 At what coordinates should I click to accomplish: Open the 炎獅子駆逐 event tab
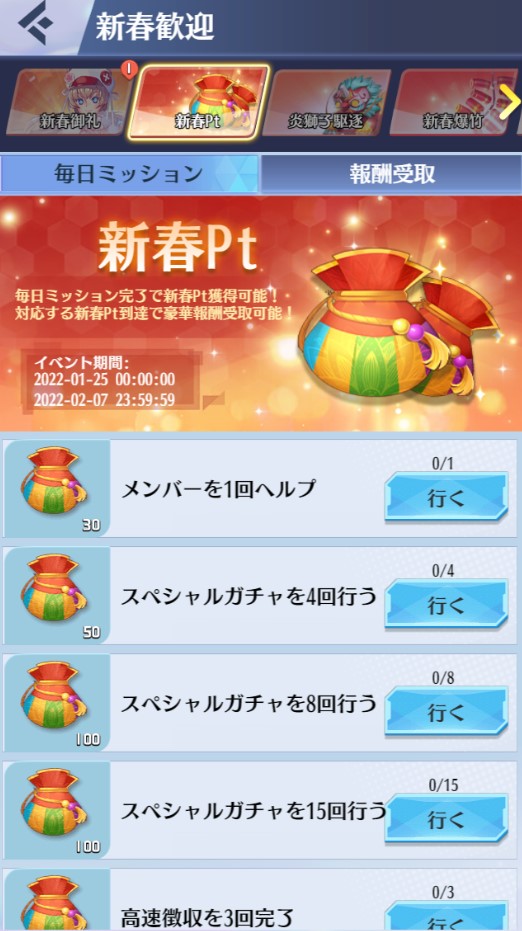(x=325, y=102)
